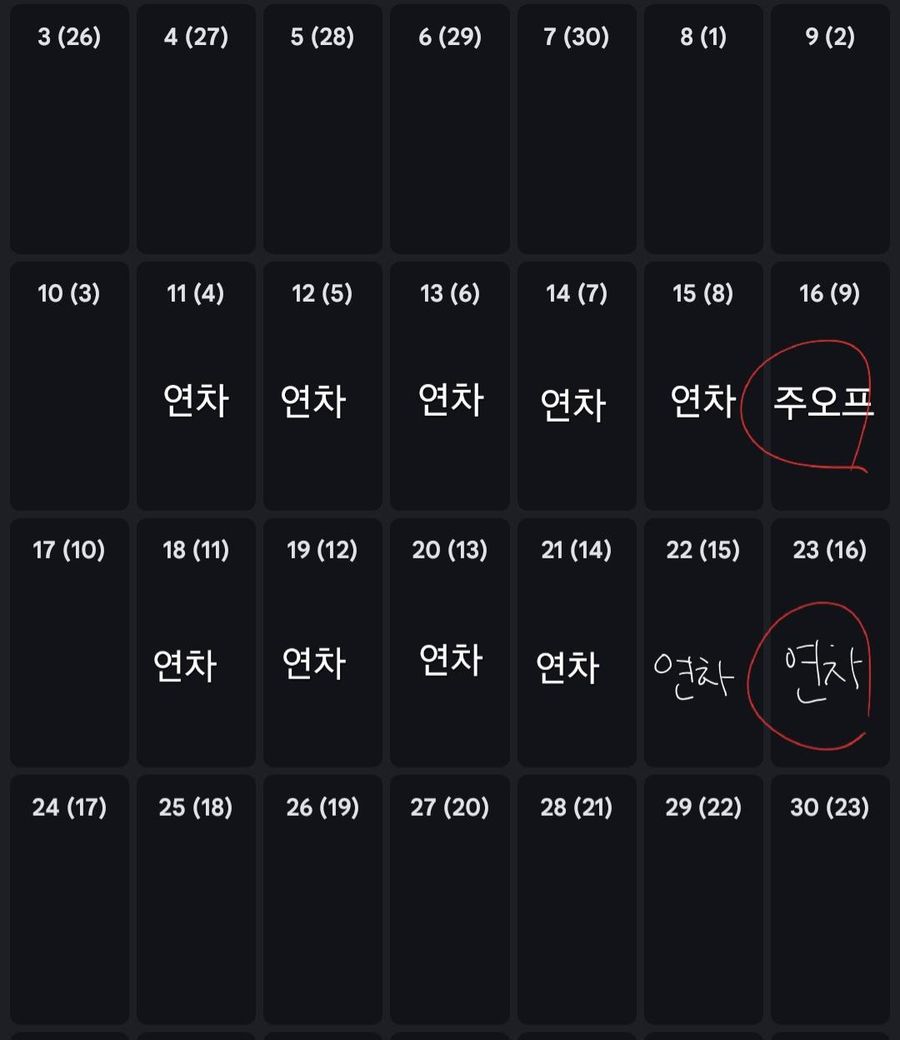Image resolution: width=900 pixels, height=1040 pixels.
Task: Tap the day 28 (21) cell
Action: (x=576, y=899)
